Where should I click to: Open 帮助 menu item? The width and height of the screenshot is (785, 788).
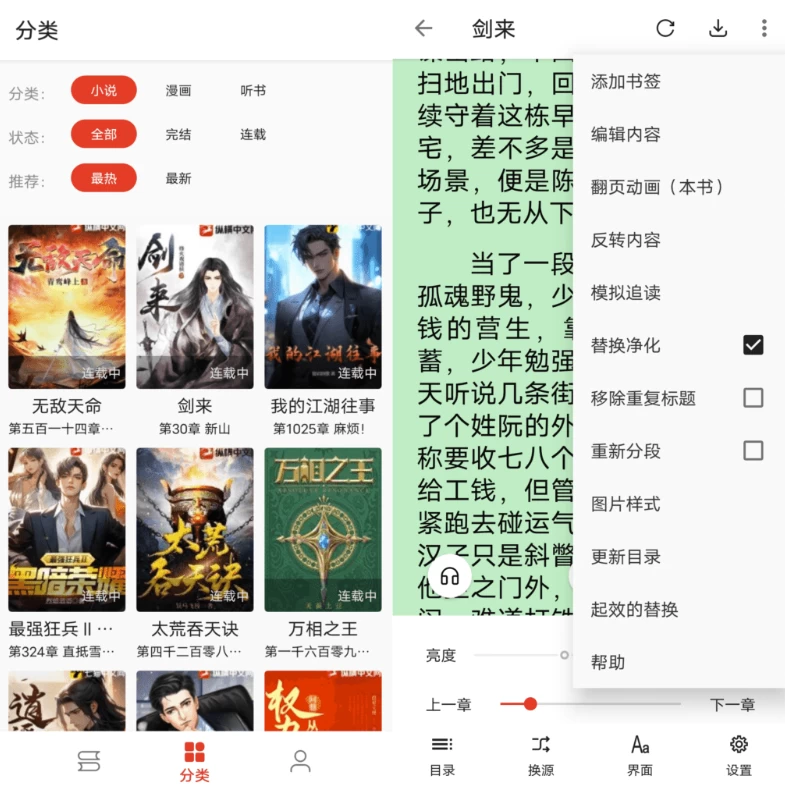[608, 662]
